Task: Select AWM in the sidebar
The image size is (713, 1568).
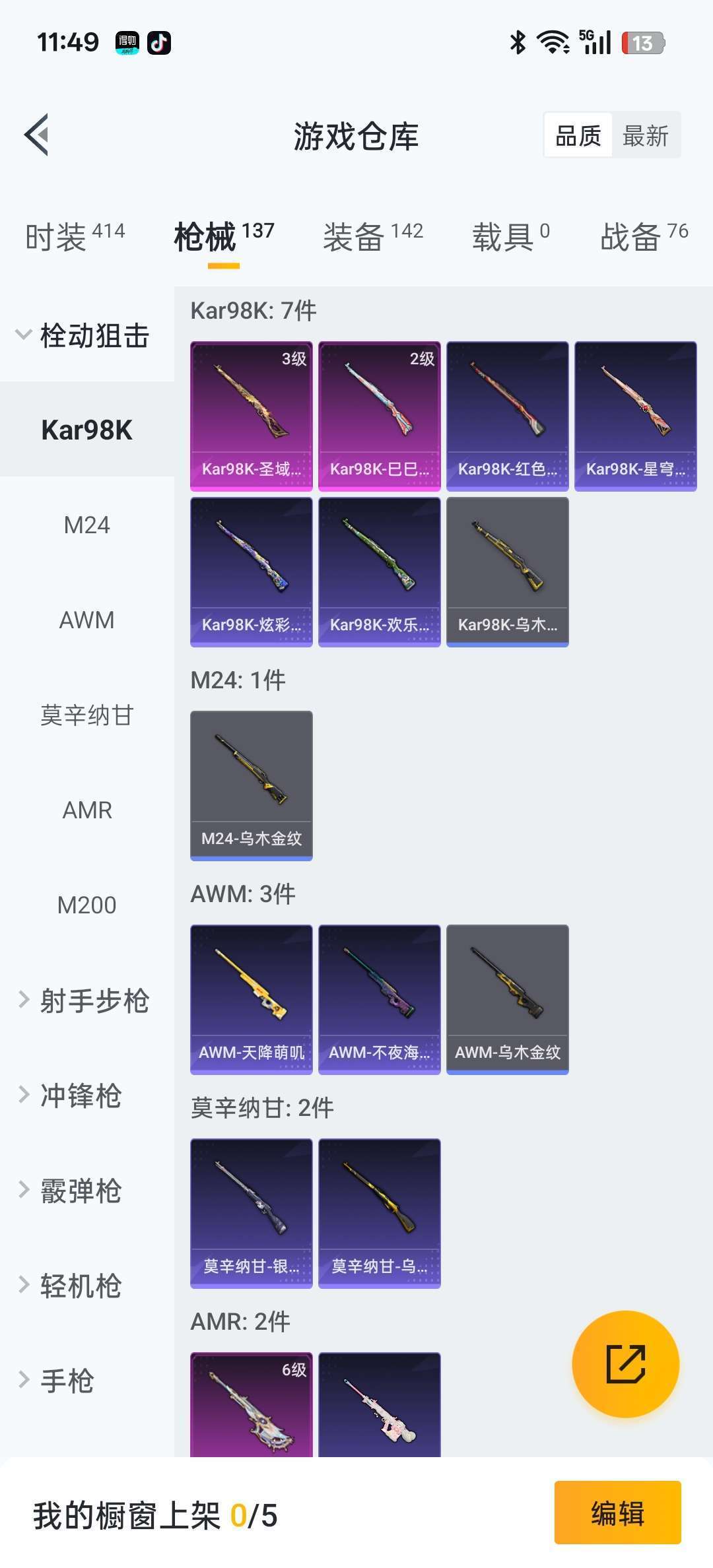Action: (x=87, y=620)
